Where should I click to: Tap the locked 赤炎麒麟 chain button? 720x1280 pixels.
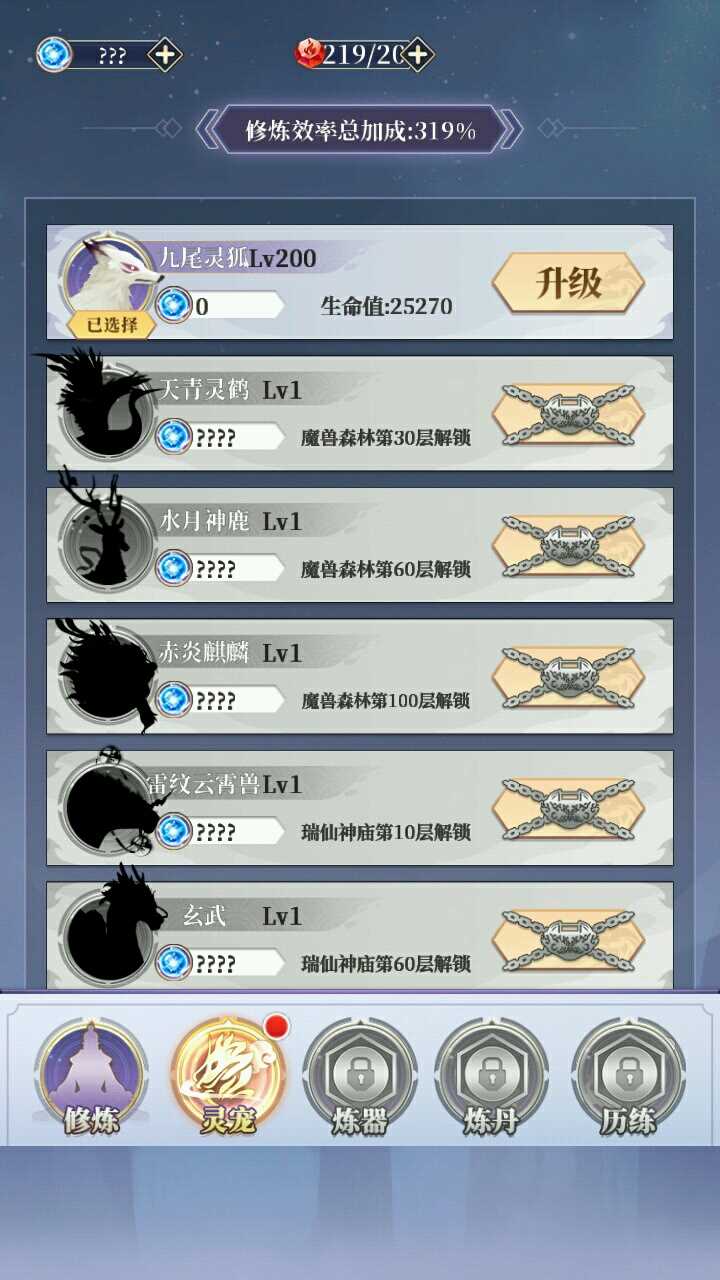(x=568, y=677)
